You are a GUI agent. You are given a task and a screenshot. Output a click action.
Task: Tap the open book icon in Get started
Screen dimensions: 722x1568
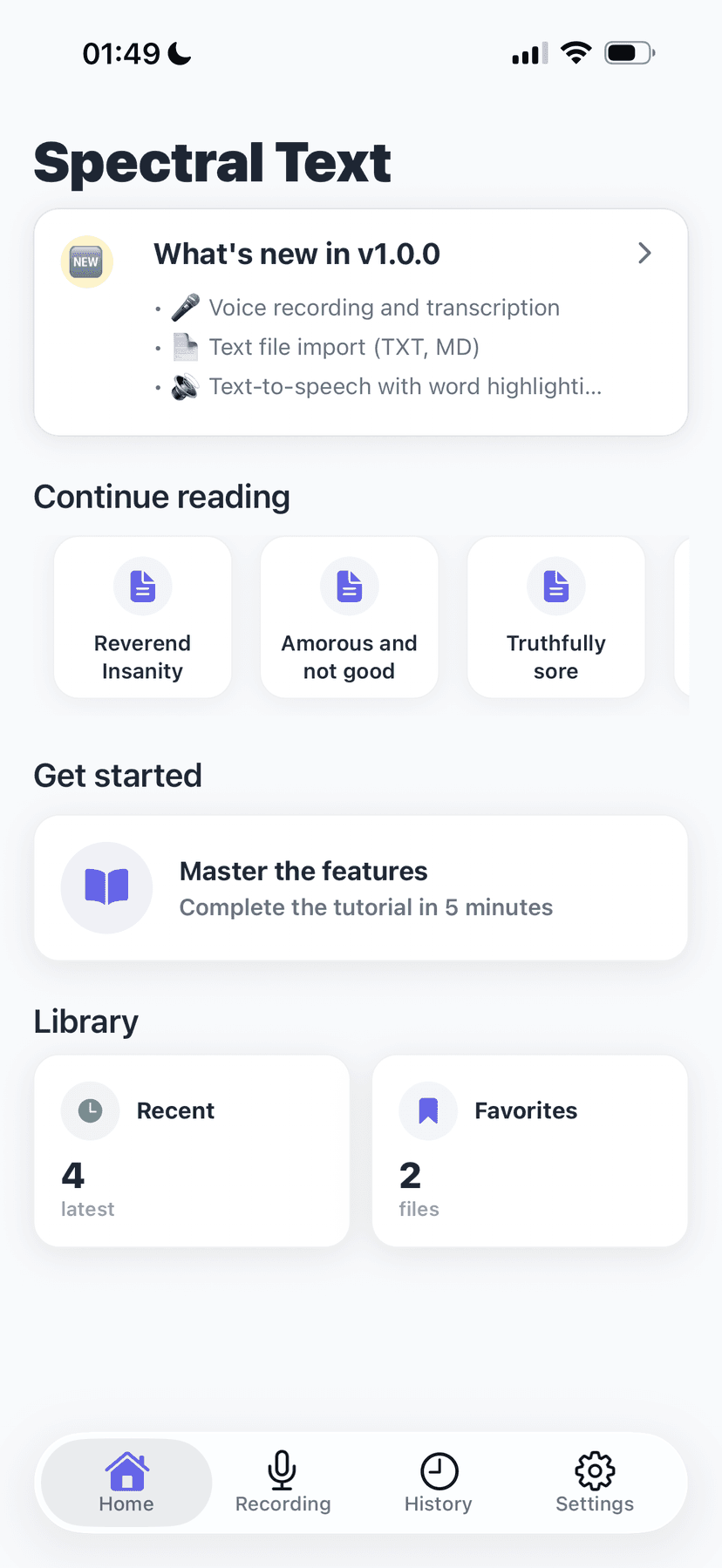pyautogui.click(x=106, y=887)
